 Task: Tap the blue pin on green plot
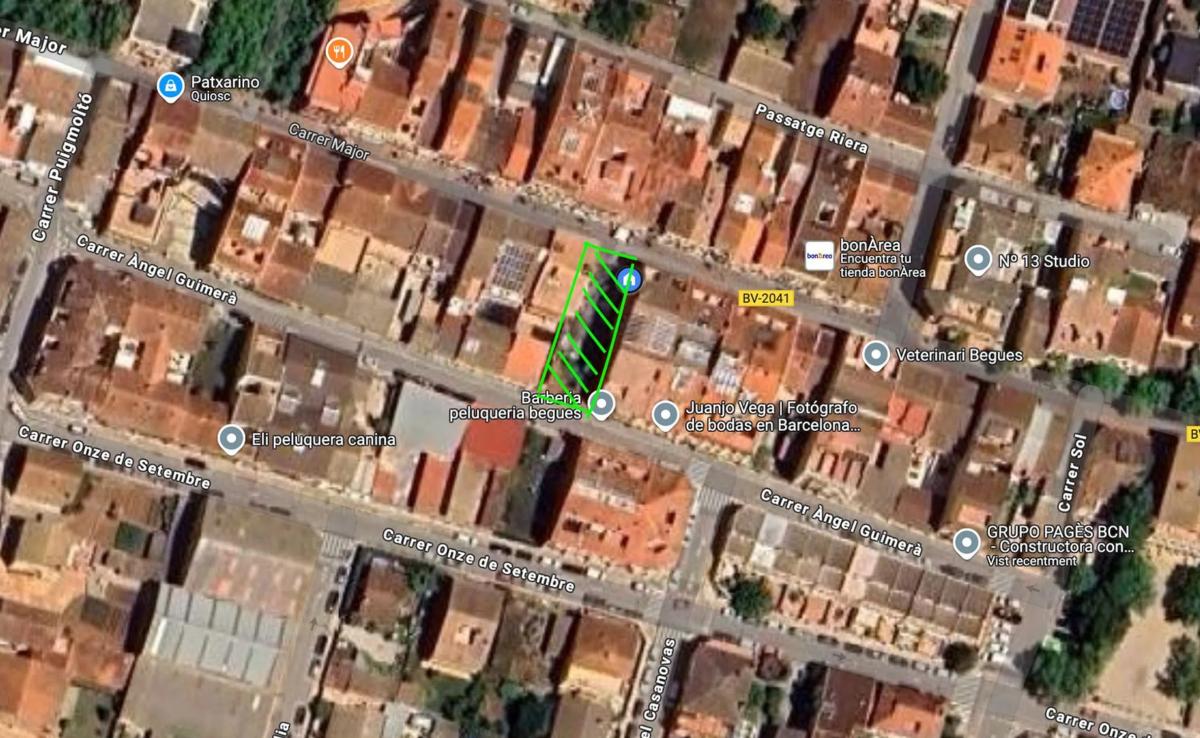pyautogui.click(x=629, y=279)
